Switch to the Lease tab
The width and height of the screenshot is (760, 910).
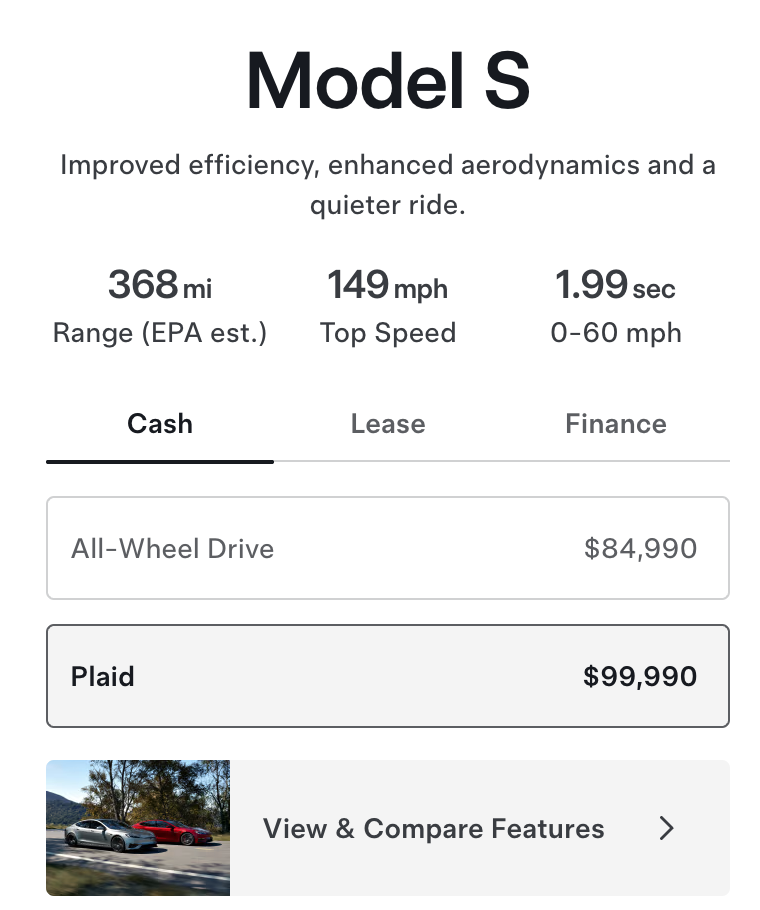[388, 424]
